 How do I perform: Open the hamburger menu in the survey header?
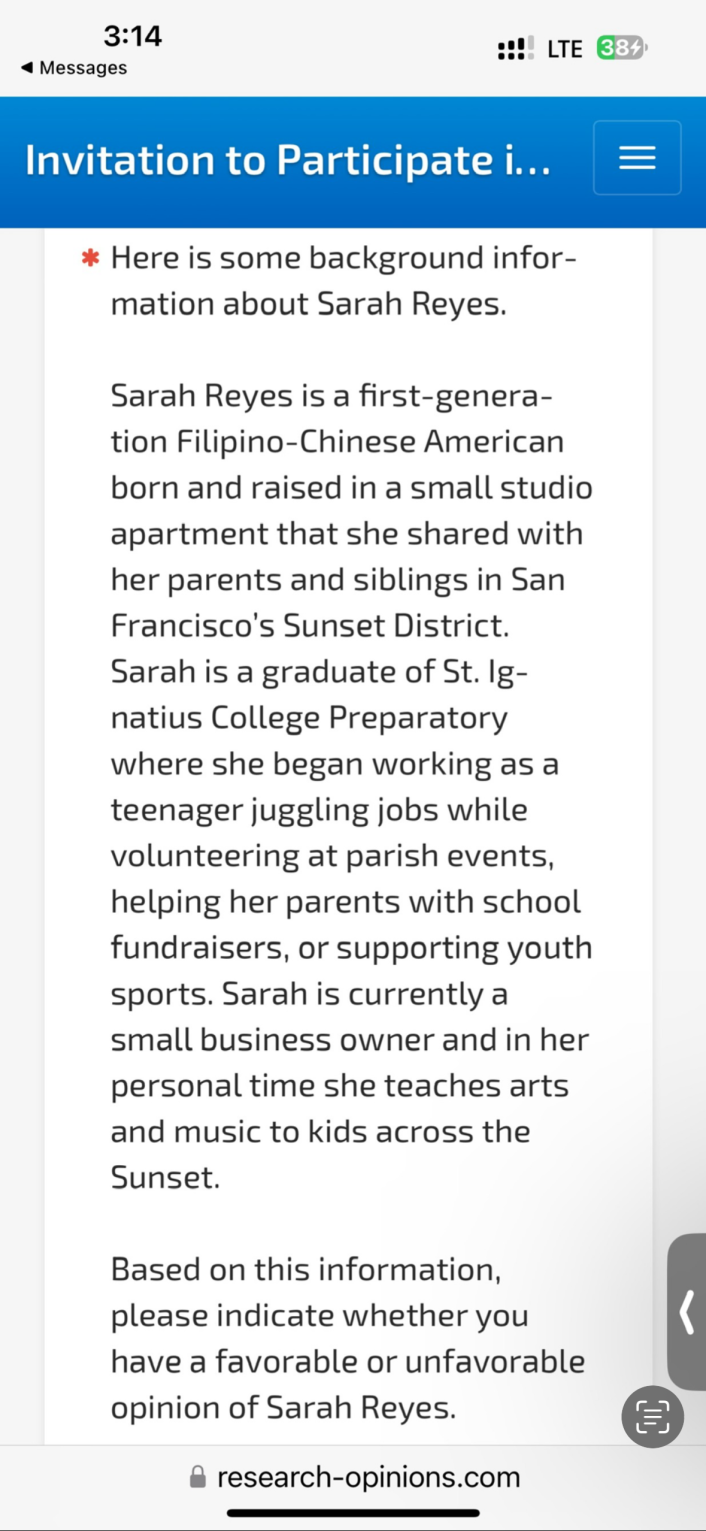tap(637, 158)
